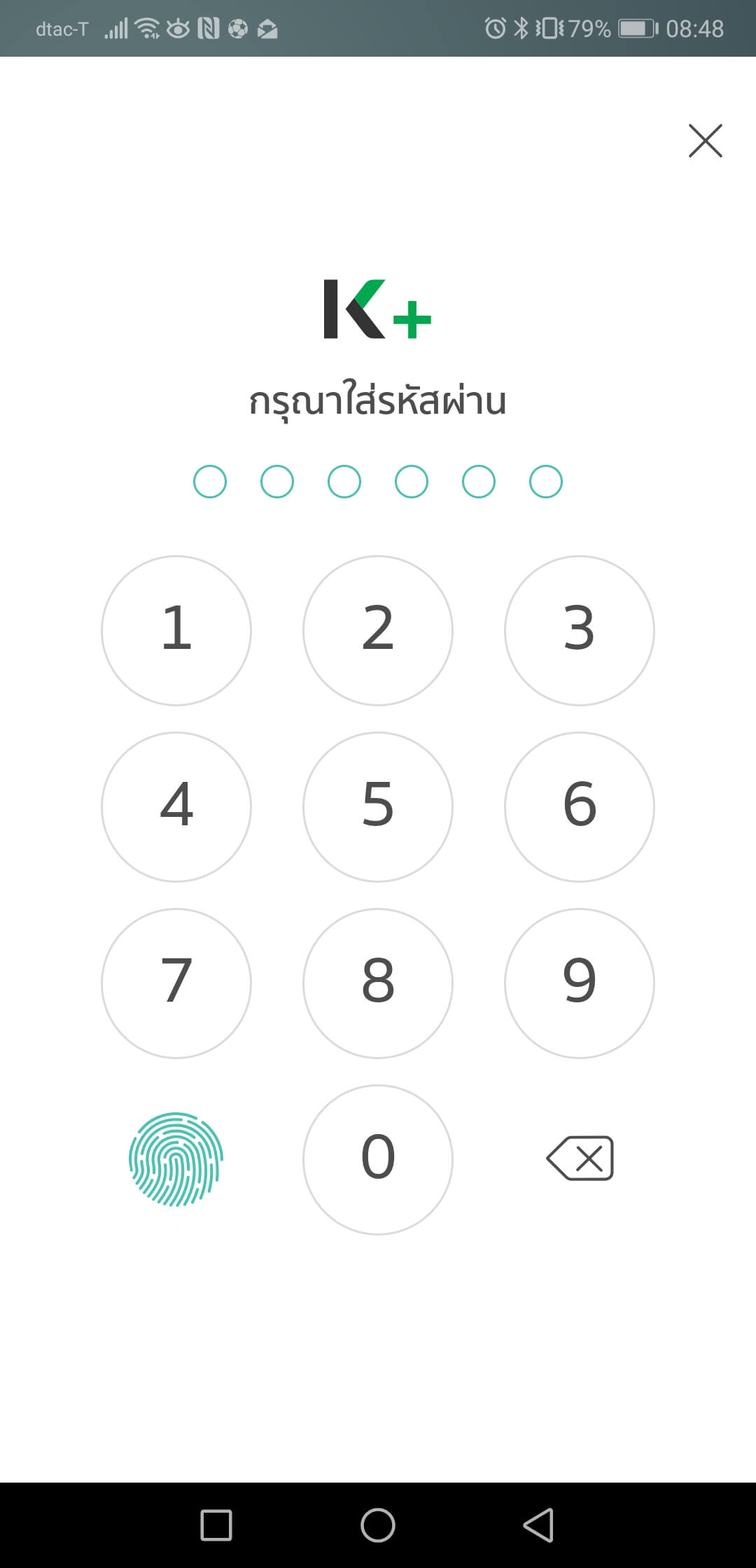Open recent apps from the navigation bar
Image resolution: width=756 pixels, height=1568 pixels.
tap(216, 1525)
